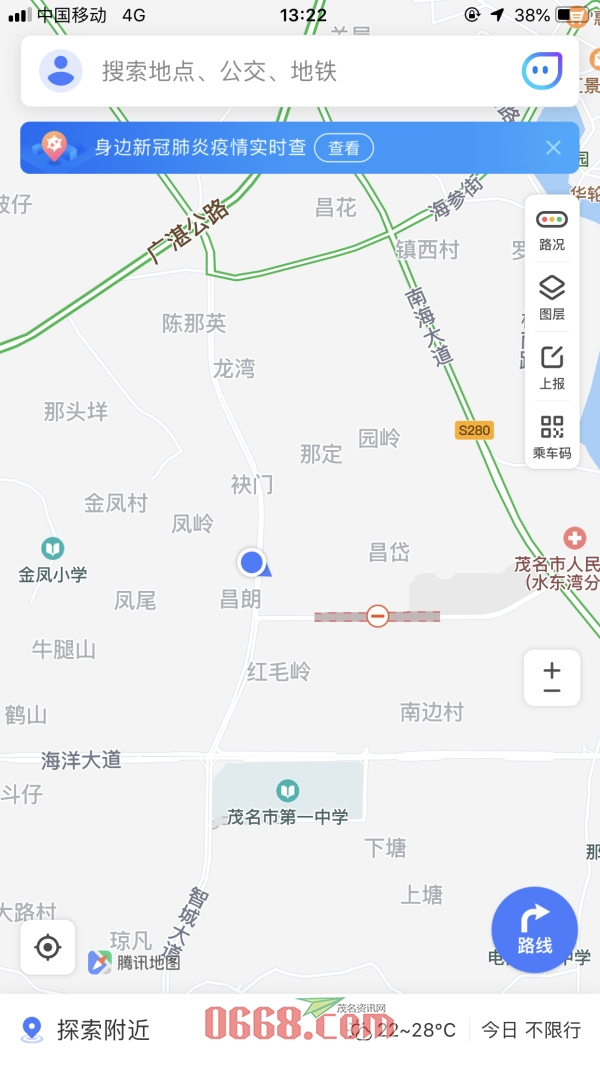Open 探索附近 to explore nearby
This screenshot has width=600, height=1066.
[87, 1029]
